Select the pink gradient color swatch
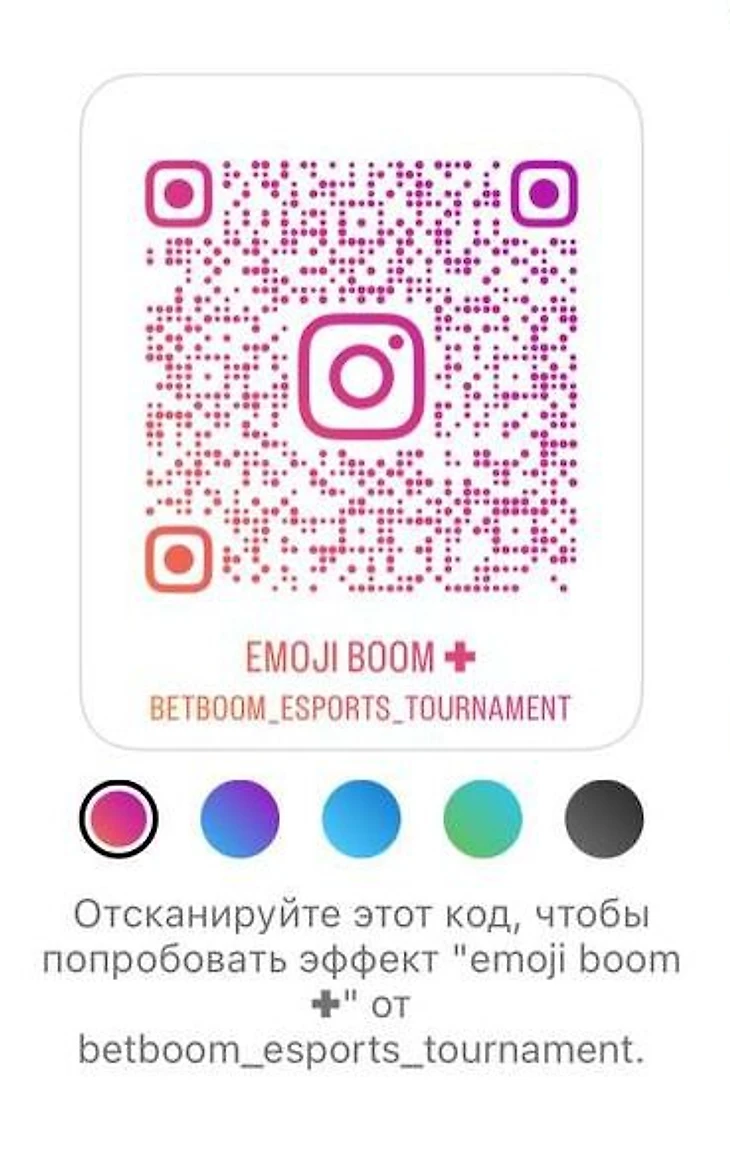 click(x=118, y=819)
